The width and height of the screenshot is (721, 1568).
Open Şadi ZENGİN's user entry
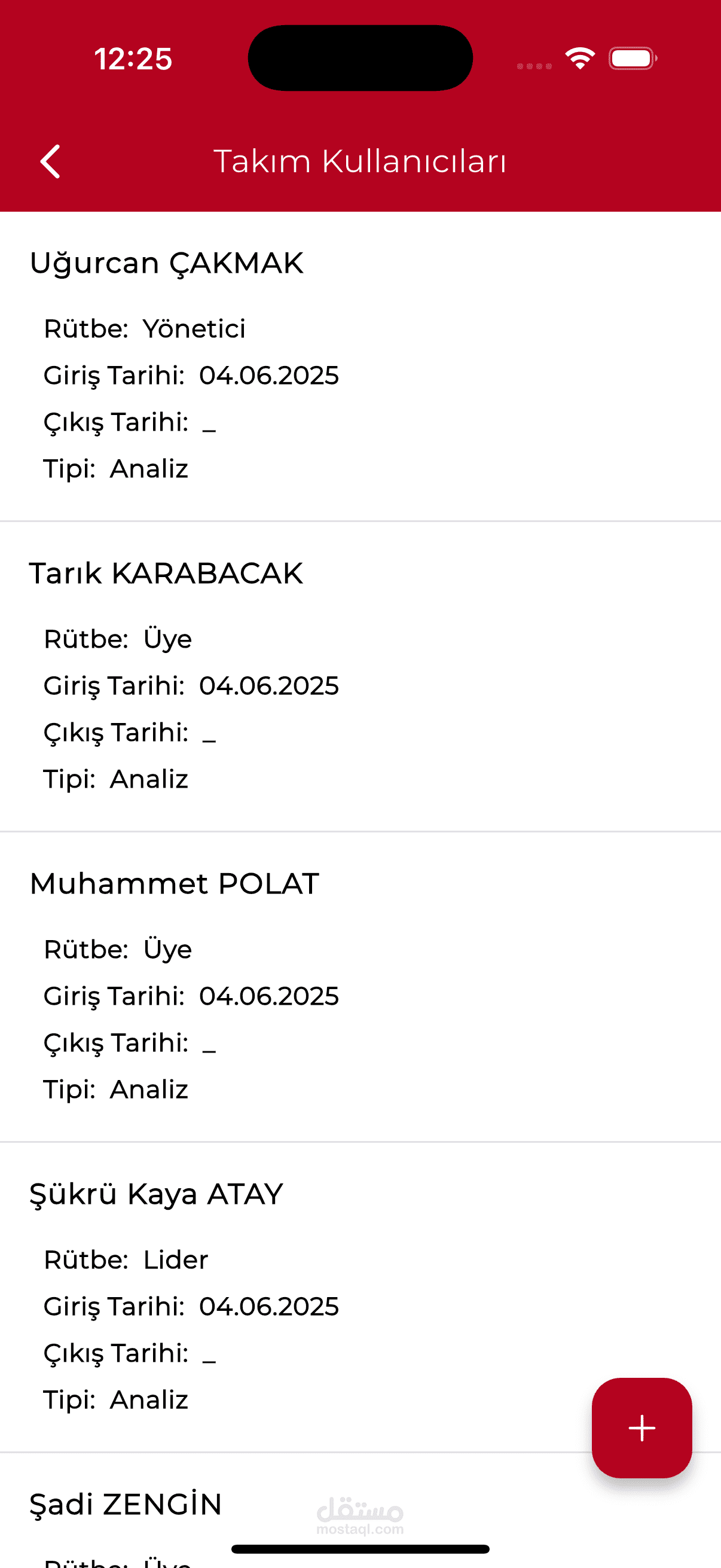pos(360,1511)
